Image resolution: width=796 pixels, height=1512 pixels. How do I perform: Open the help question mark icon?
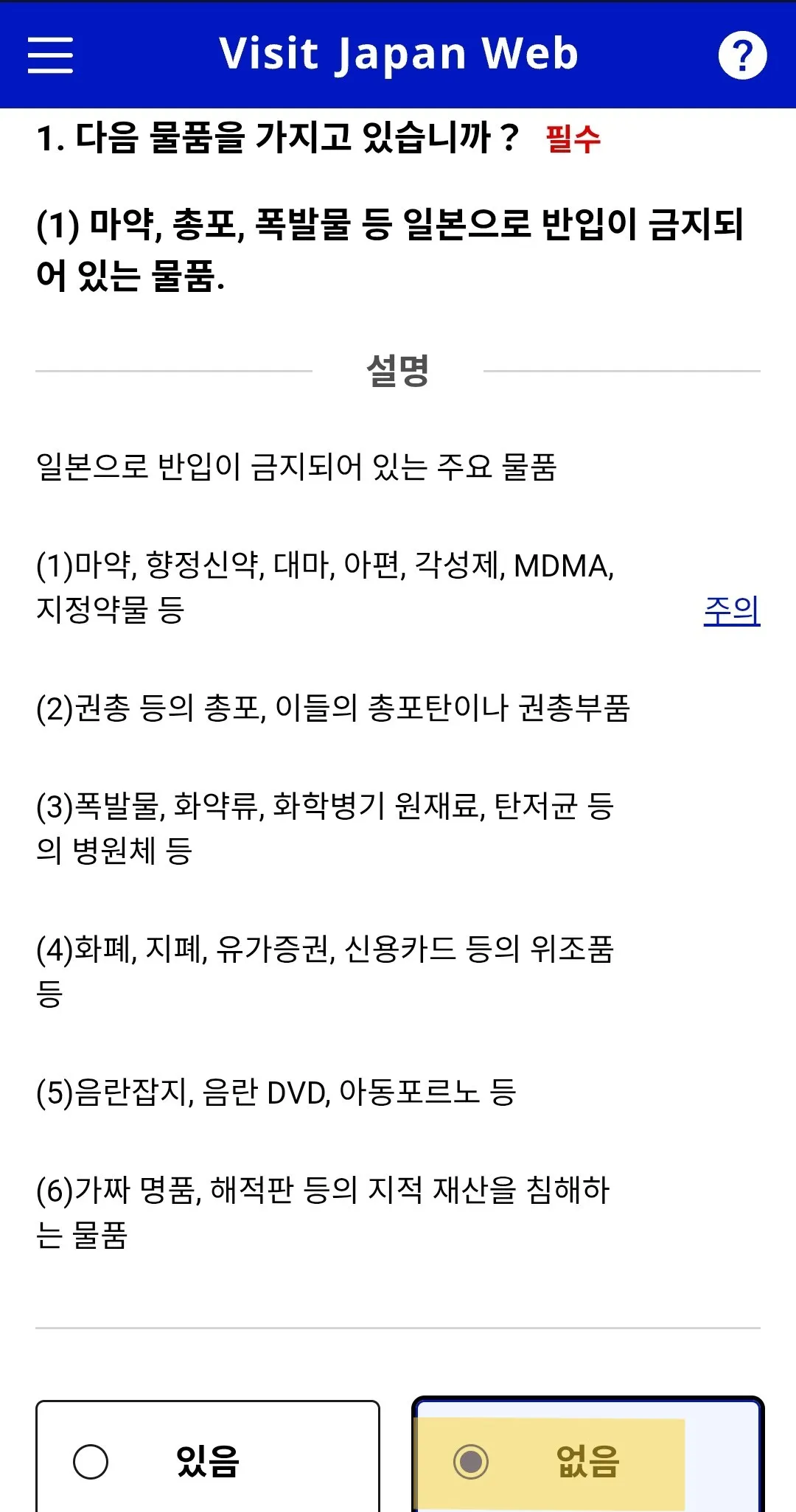click(x=742, y=55)
